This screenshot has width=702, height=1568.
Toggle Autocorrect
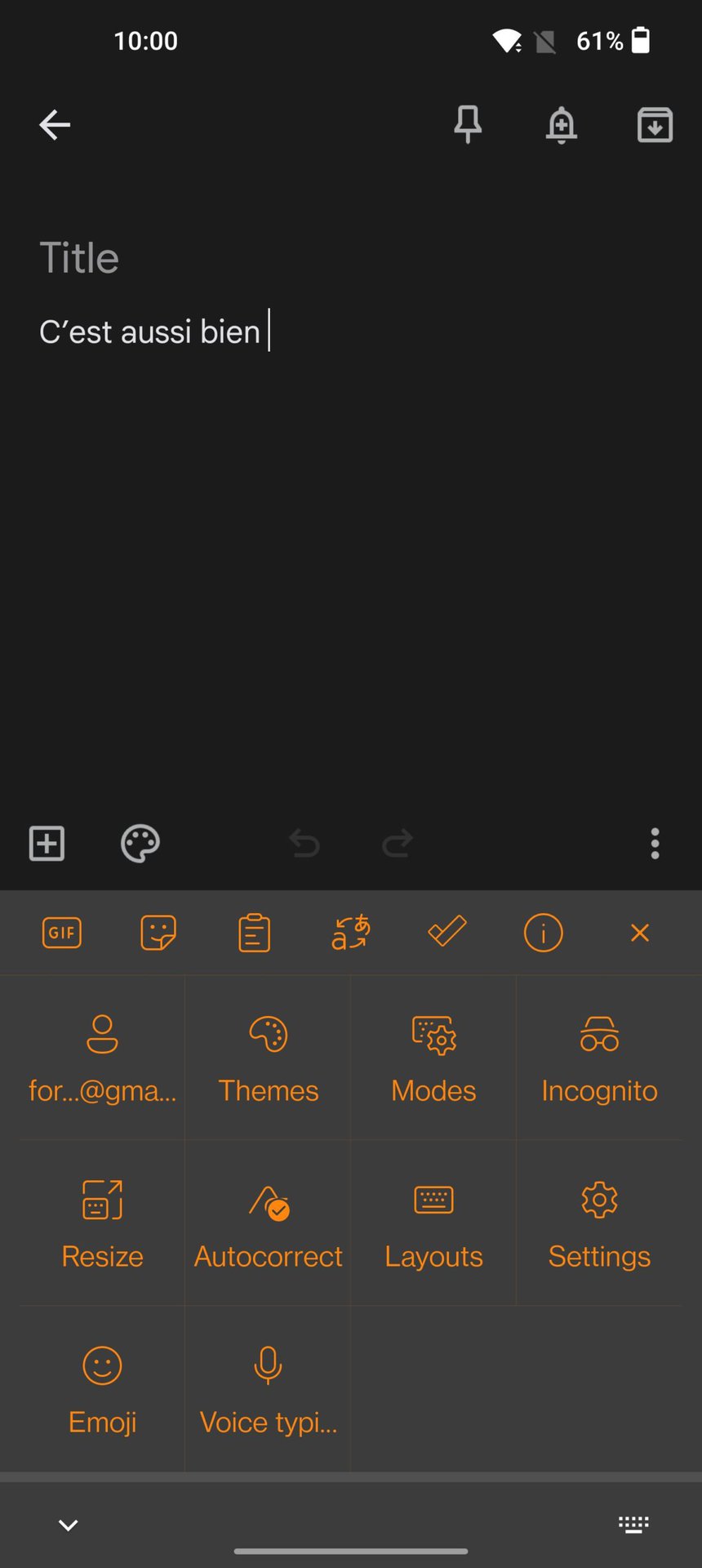tap(268, 1223)
